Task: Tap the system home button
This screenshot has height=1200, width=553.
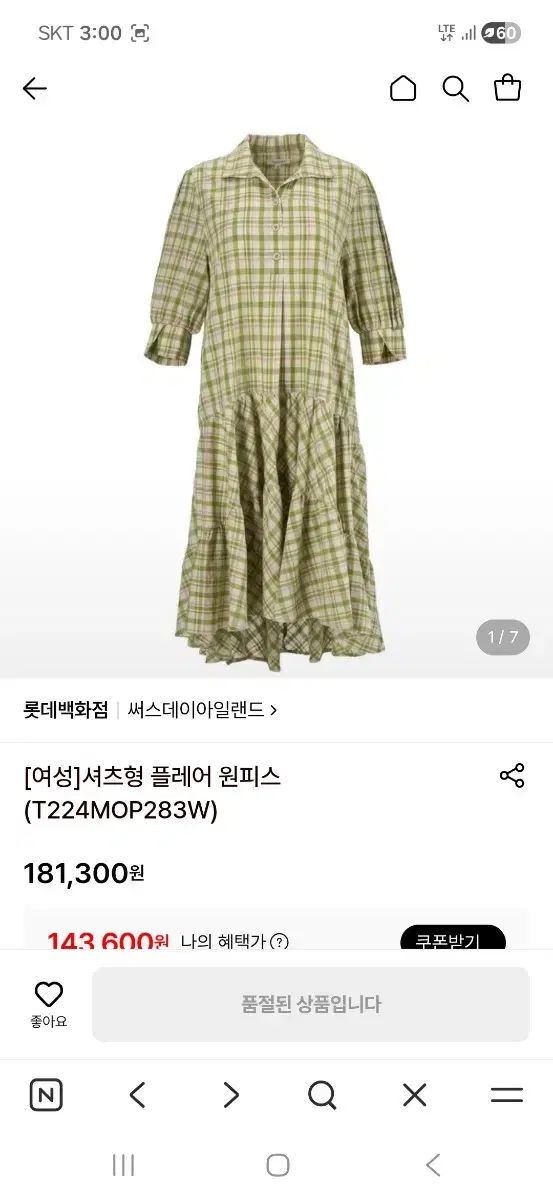Action: click(x=278, y=1164)
